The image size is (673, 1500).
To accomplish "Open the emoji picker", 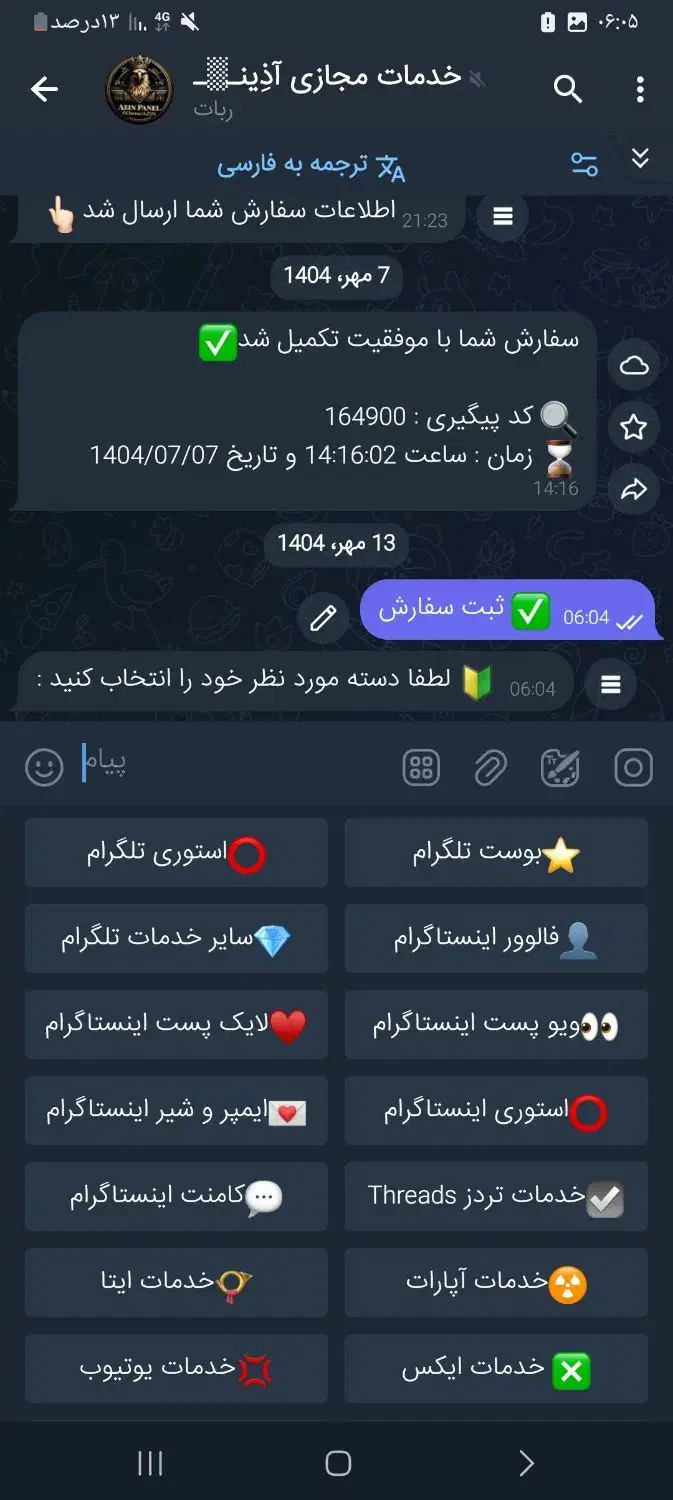I will 44,767.
